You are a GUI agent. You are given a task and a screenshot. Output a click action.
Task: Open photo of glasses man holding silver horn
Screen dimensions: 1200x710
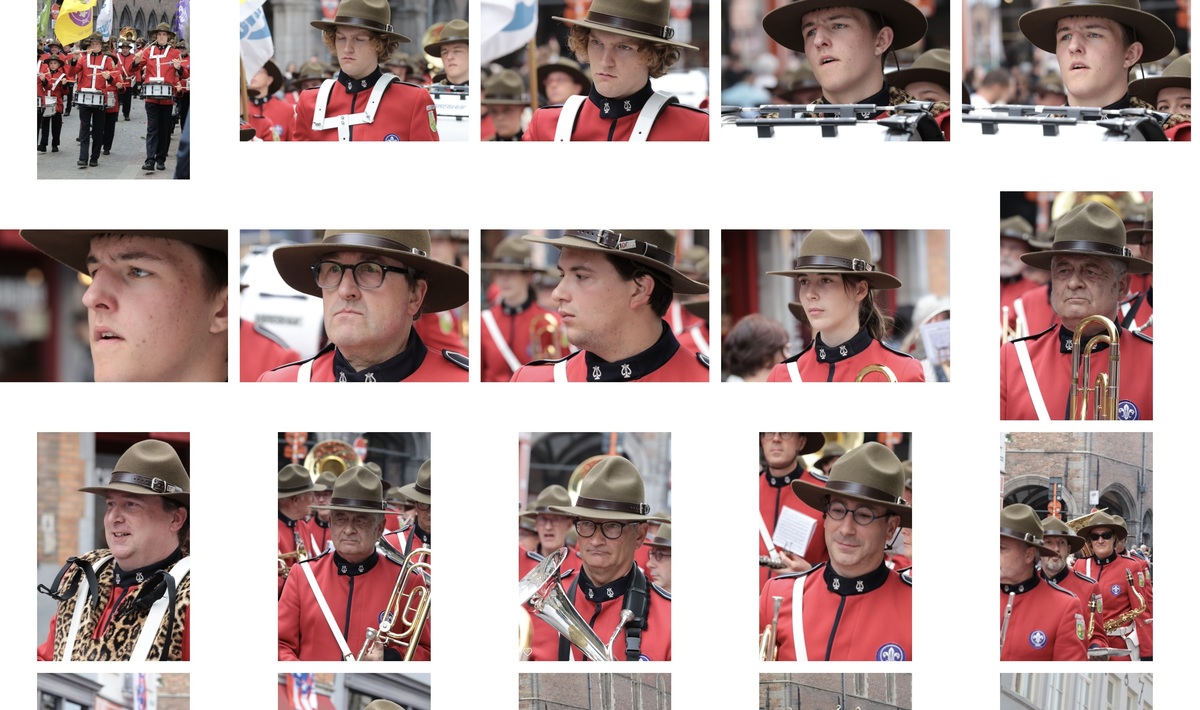point(595,546)
